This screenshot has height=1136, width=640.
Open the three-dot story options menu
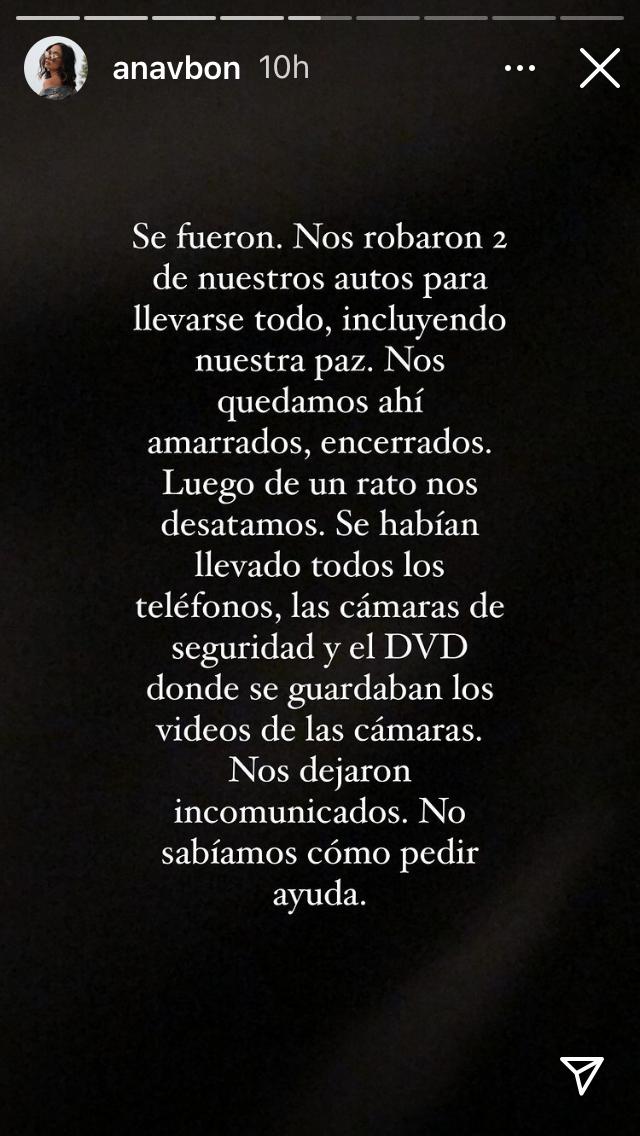520,68
